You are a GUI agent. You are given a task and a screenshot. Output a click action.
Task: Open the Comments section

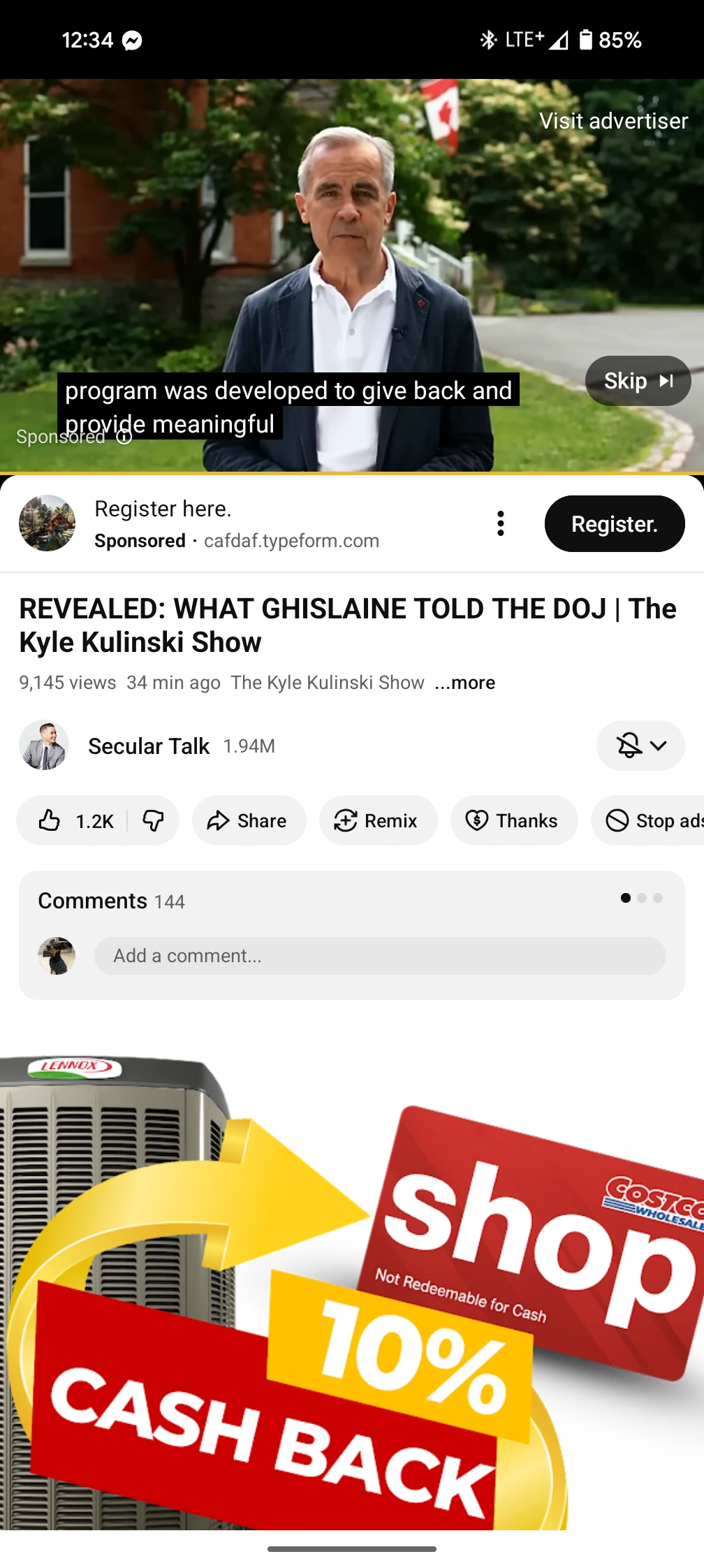click(112, 901)
